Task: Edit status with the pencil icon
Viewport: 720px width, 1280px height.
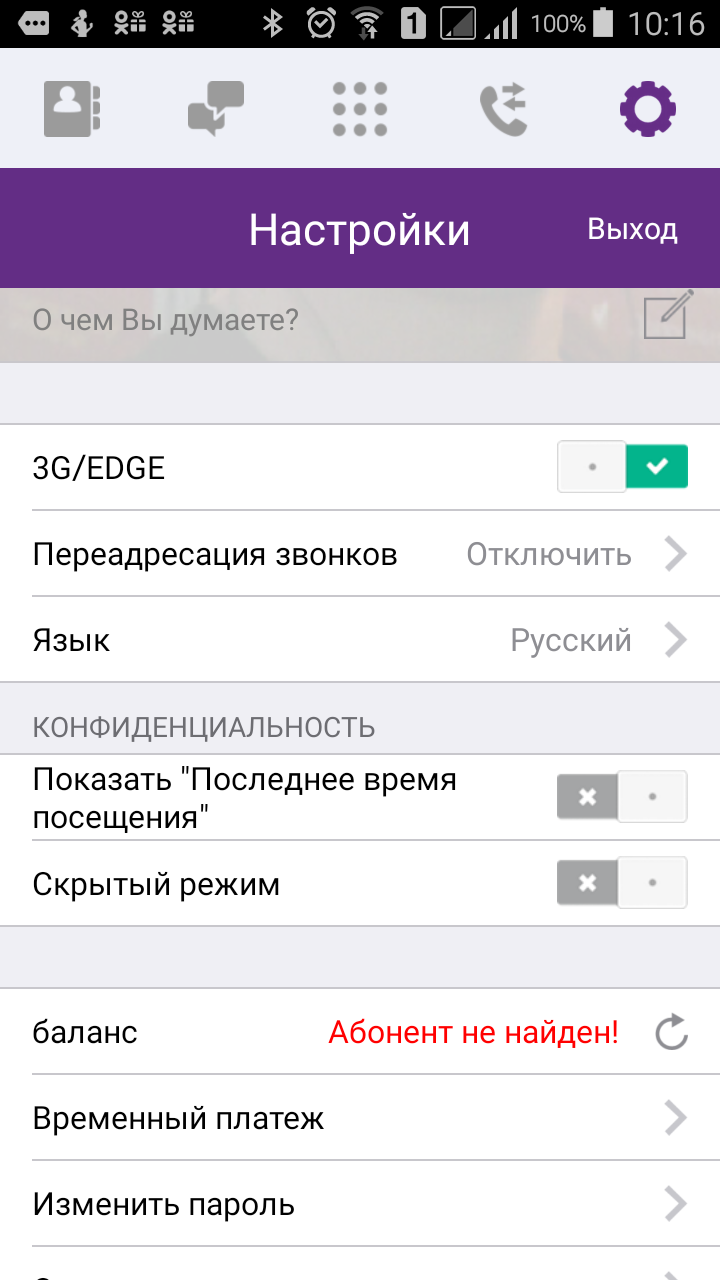Action: [x=669, y=315]
